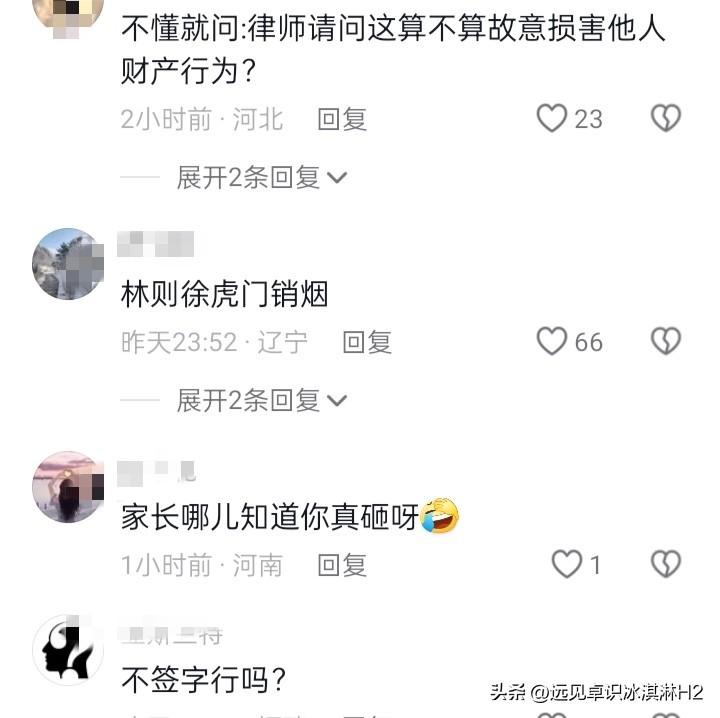The image size is (720, 718).
Task: Expand 2 replies under the 河北 comment
Action: point(262,178)
